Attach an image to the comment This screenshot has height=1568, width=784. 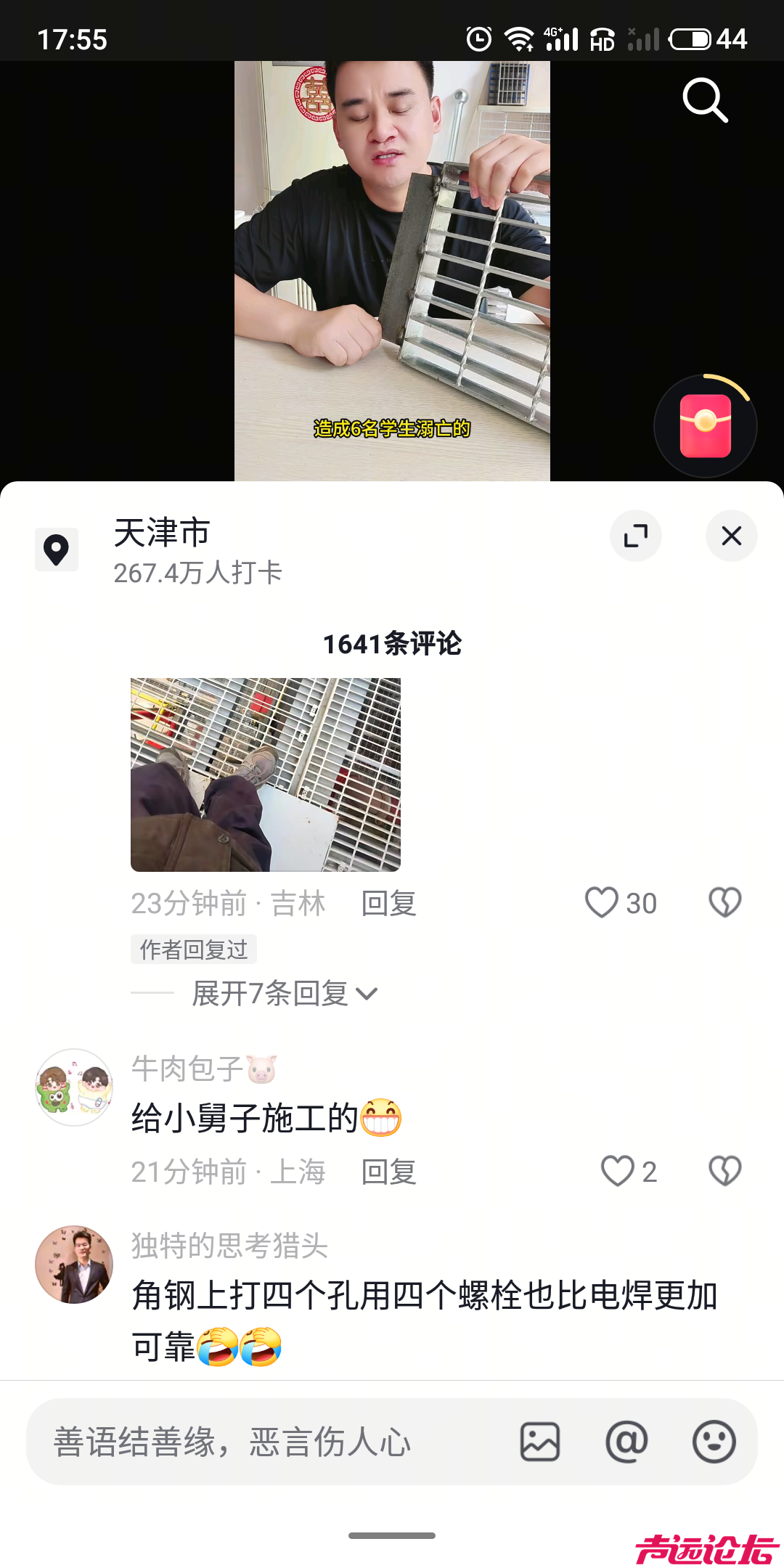pyautogui.click(x=540, y=1442)
